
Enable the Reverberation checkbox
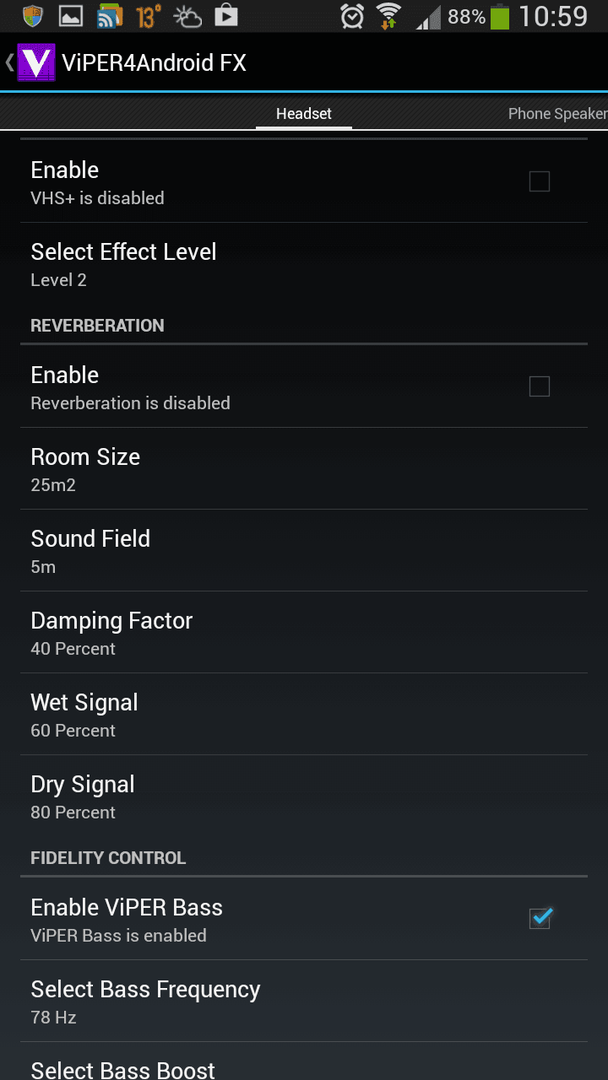pyautogui.click(x=539, y=386)
